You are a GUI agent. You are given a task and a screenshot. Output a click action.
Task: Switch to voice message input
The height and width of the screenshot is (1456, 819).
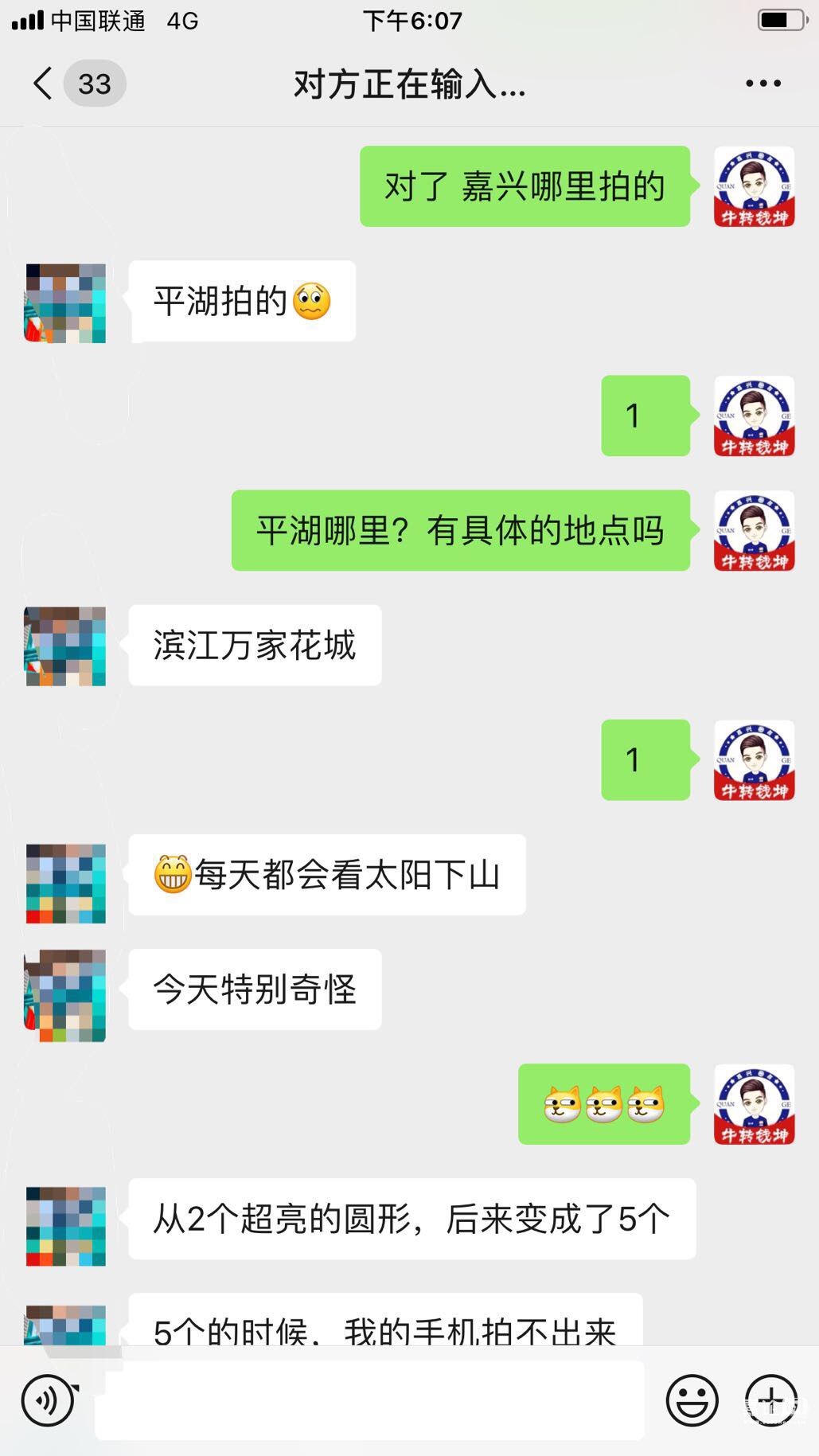[x=49, y=1400]
